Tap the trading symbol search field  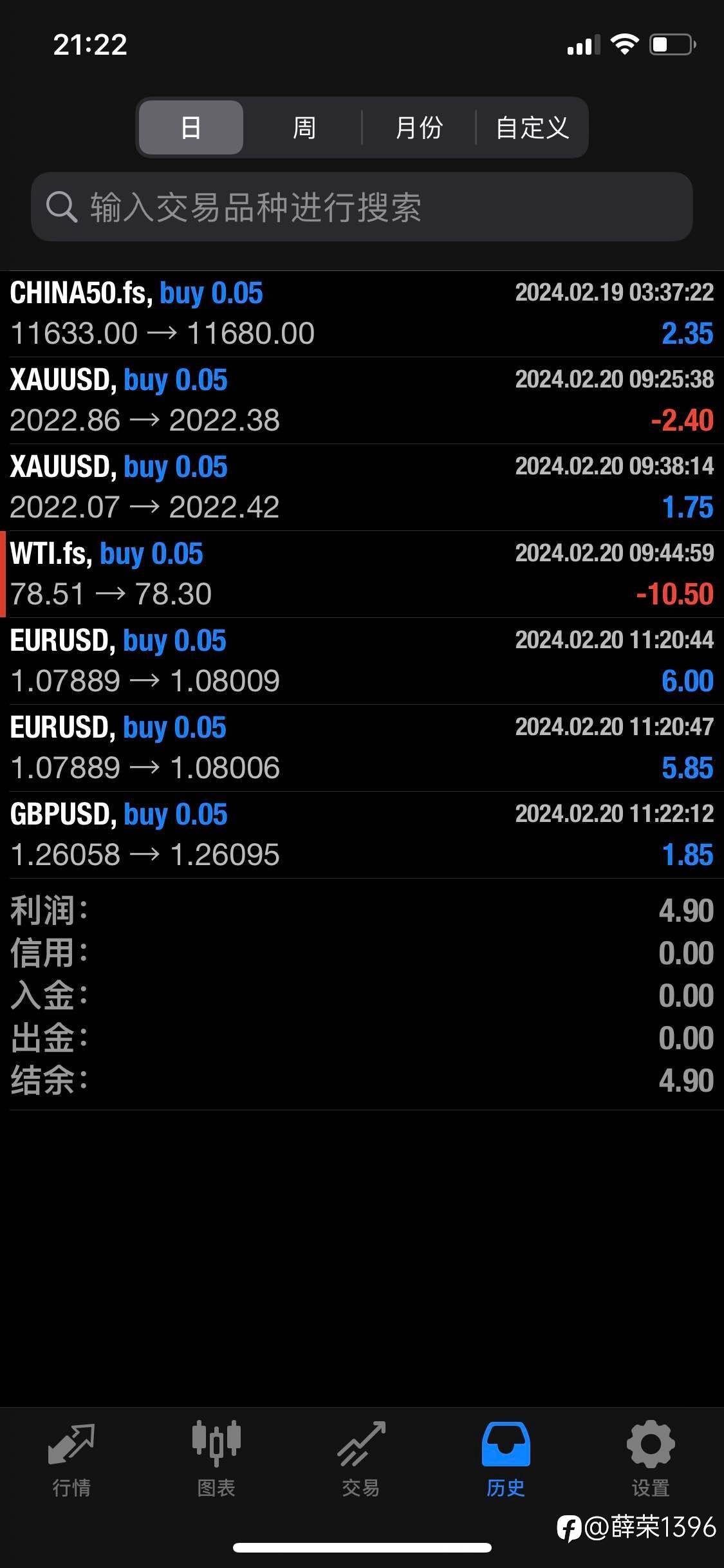(x=362, y=207)
